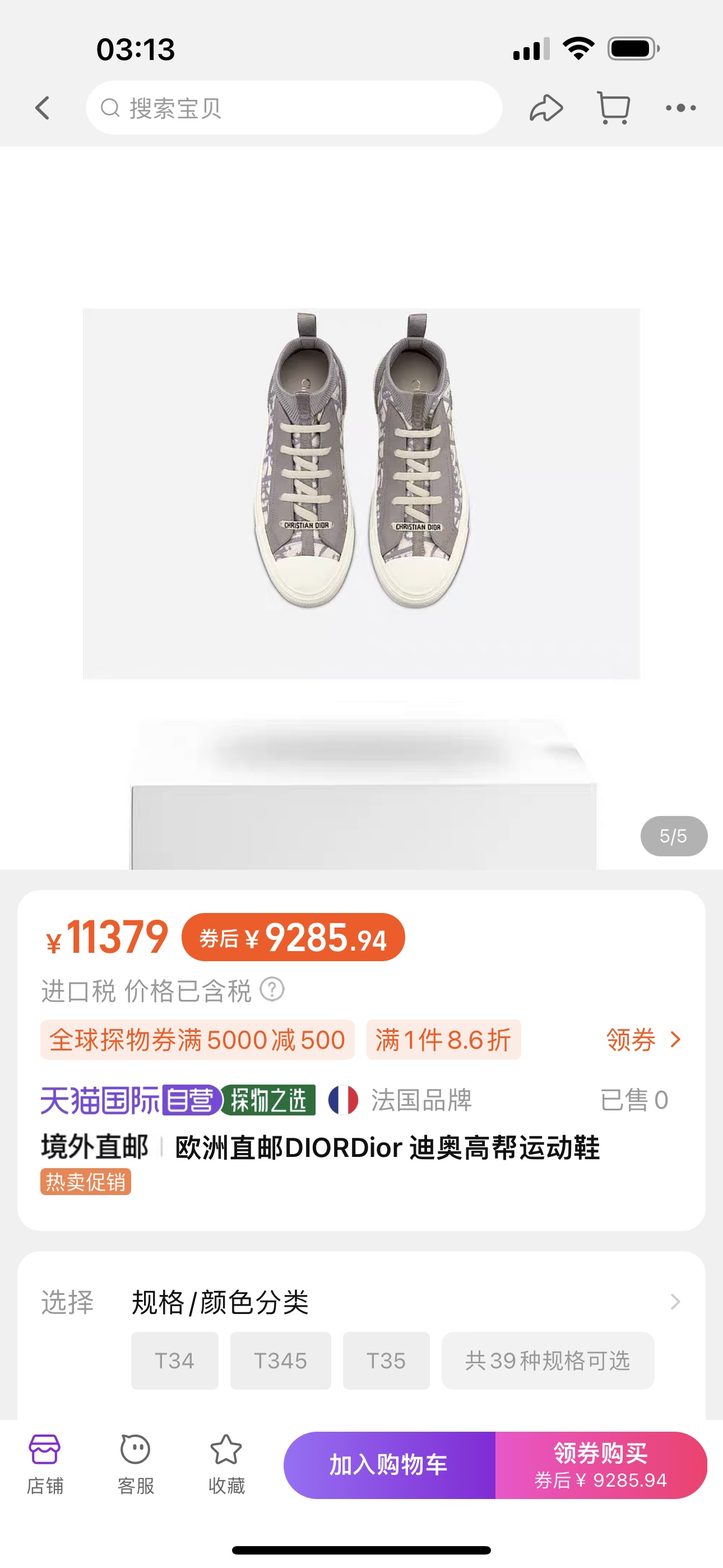Buy with coupon using 领券购买
Image resolution: width=723 pixels, height=1568 pixels.
pos(601,1464)
